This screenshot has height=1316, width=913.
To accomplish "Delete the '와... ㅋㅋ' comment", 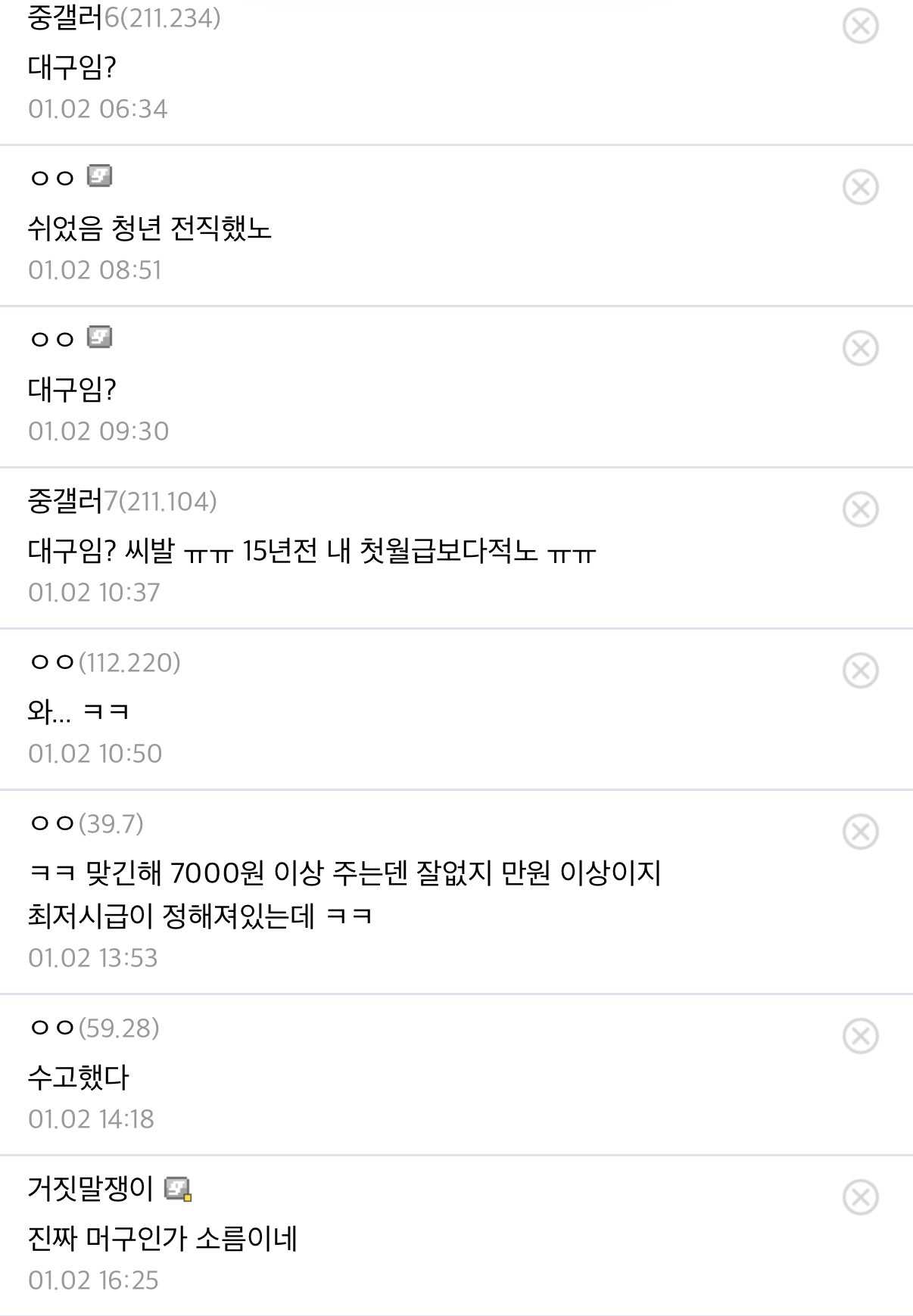I will pyautogui.click(x=860, y=670).
